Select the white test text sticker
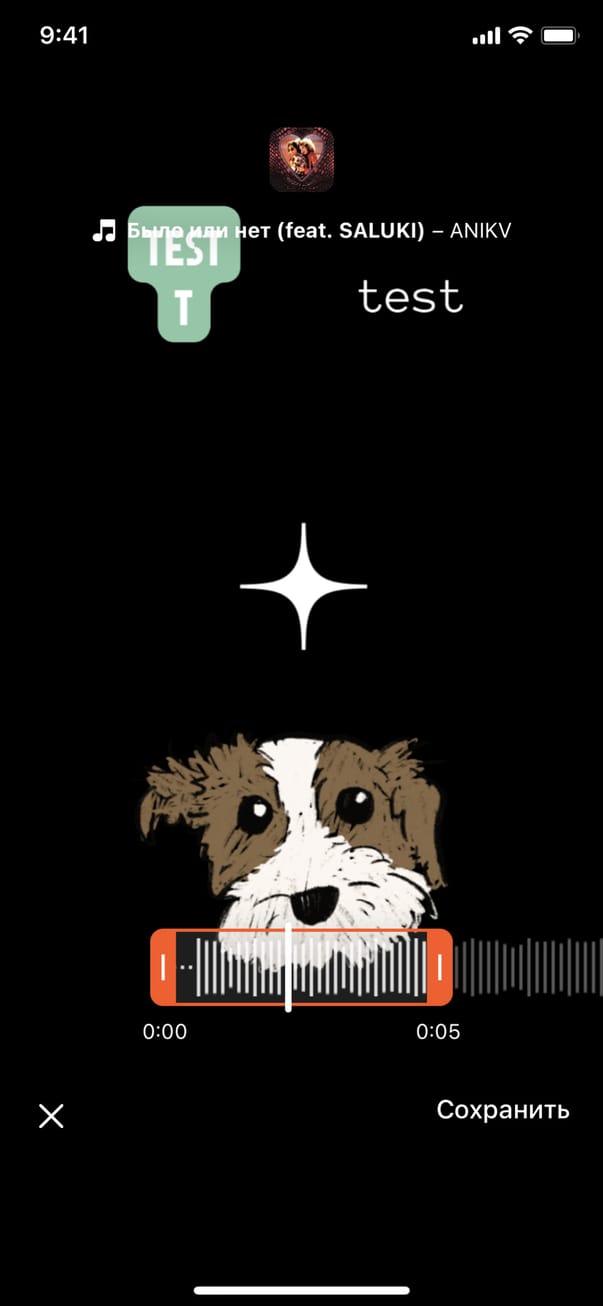Viewport: 603px width, 1306px height. 410,297
